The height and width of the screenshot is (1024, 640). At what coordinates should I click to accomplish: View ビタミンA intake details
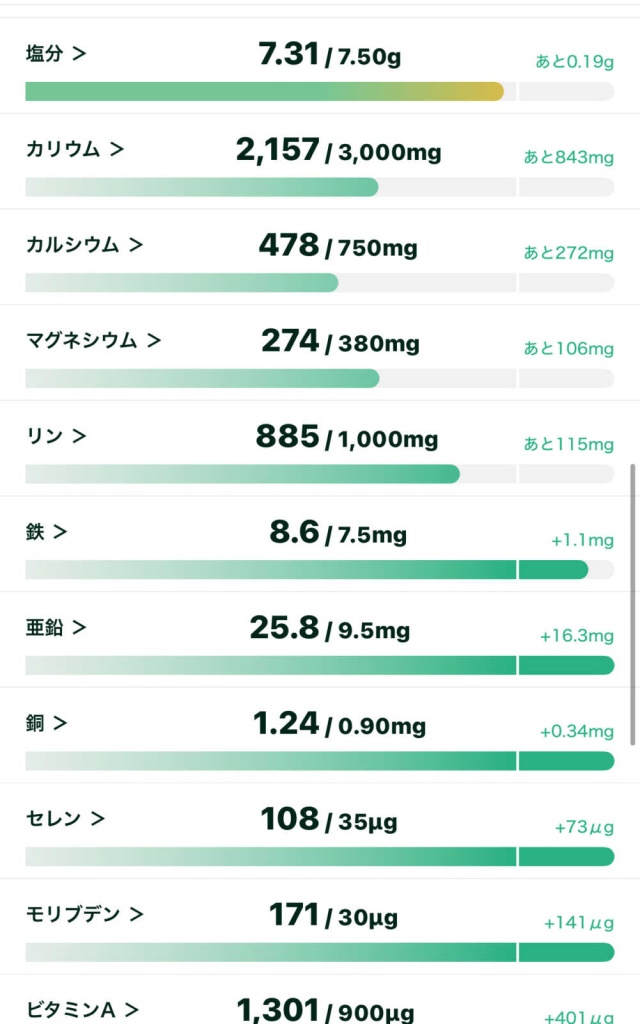click(82, 1010)
